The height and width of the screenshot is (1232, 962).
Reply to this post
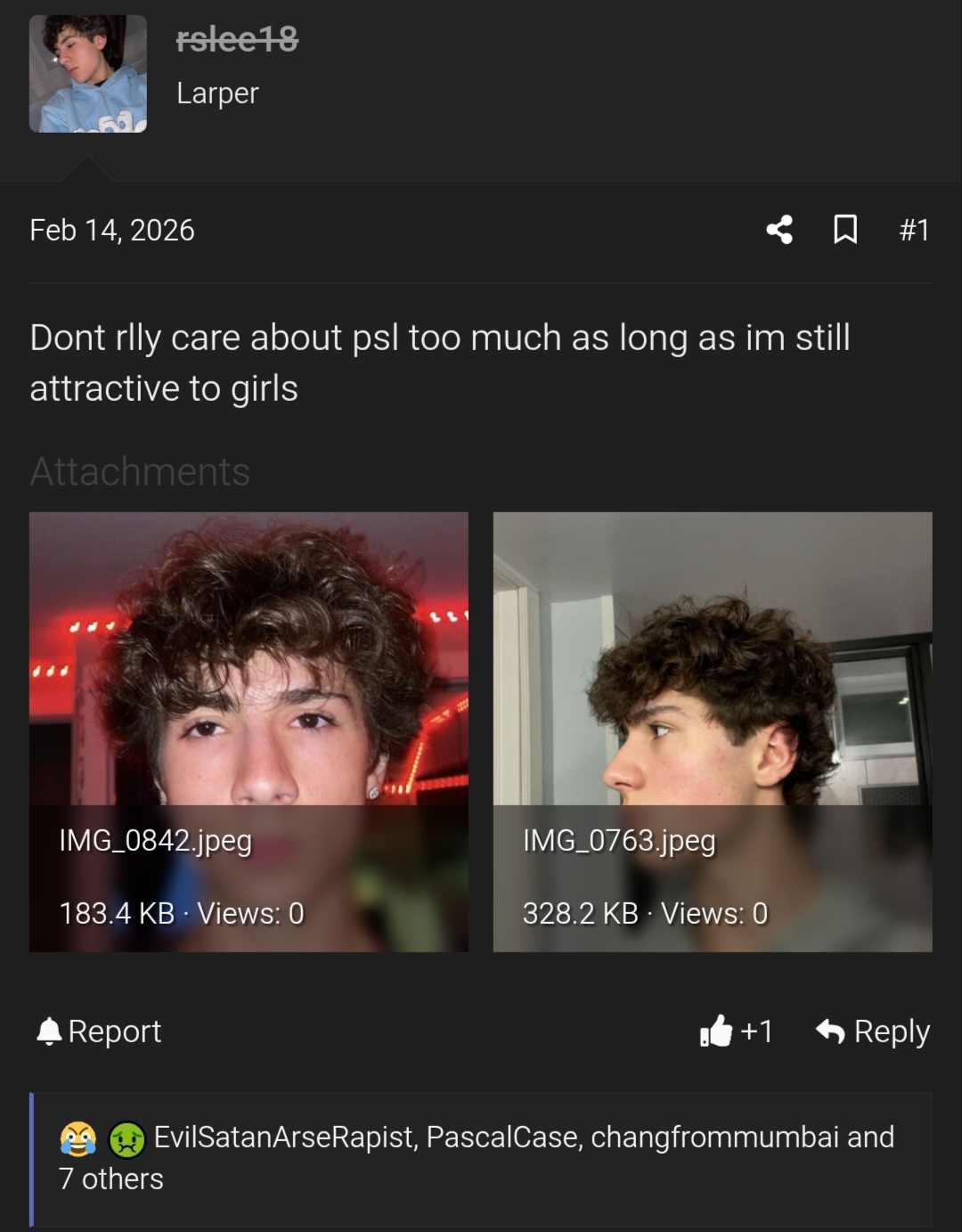(873, 1031)
